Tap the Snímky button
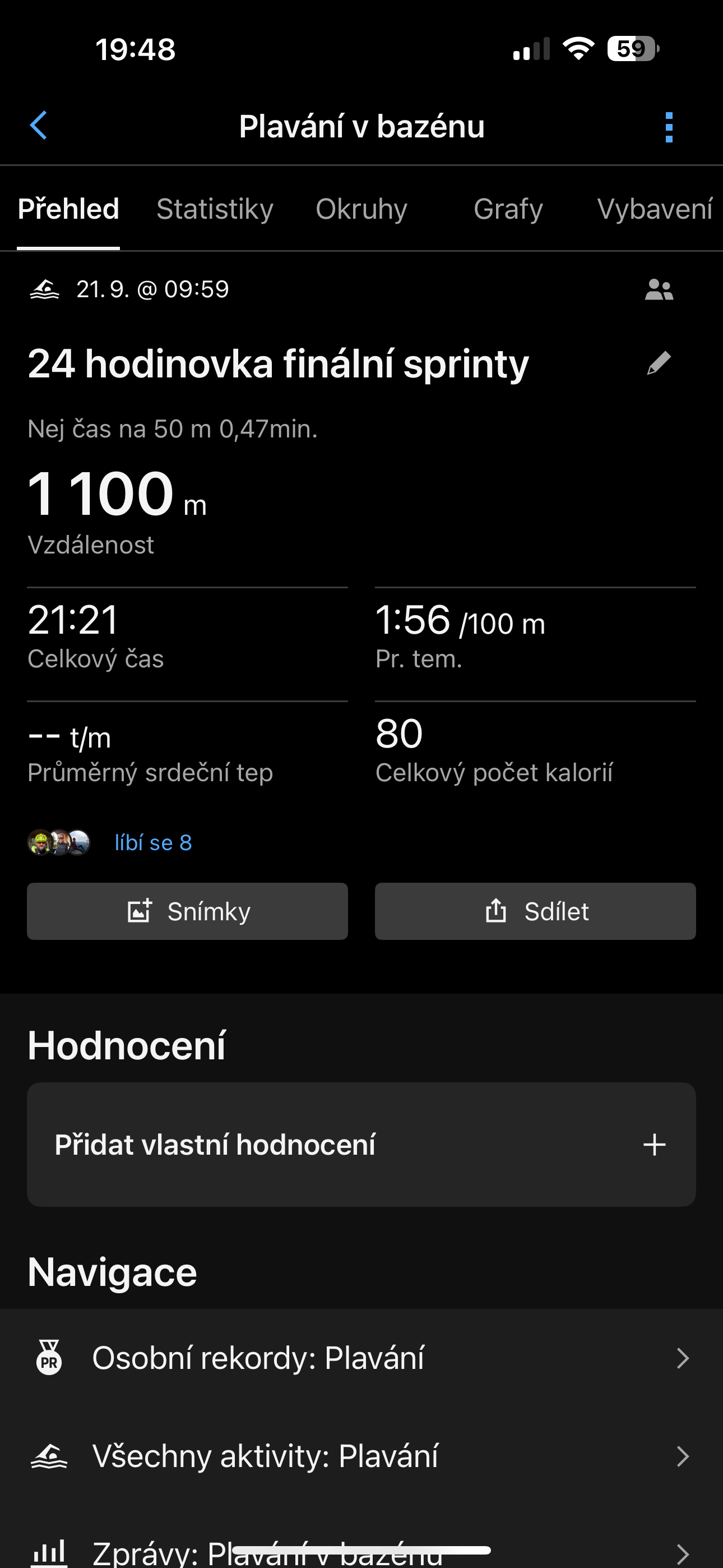The width and height of the screenshot is (723, 1568). pyautogui.click(x=187, y=911)
